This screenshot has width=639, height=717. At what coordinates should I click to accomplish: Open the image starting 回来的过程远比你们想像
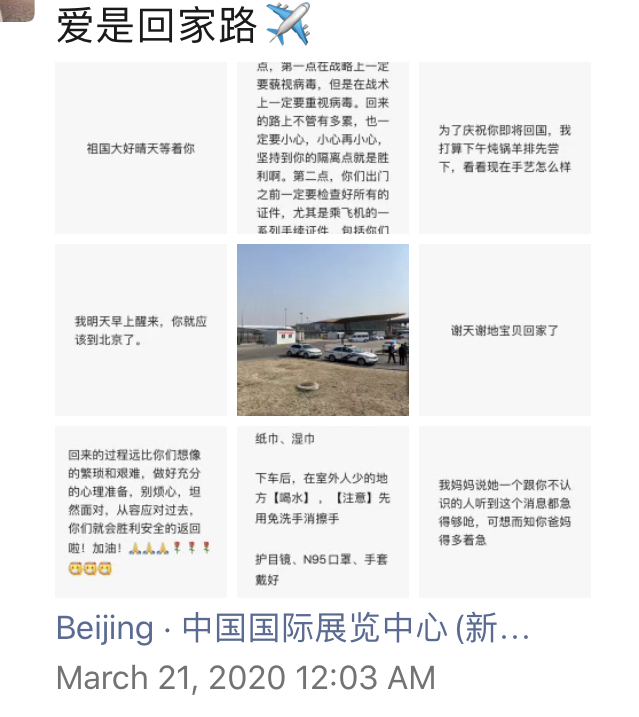point(141,512)
